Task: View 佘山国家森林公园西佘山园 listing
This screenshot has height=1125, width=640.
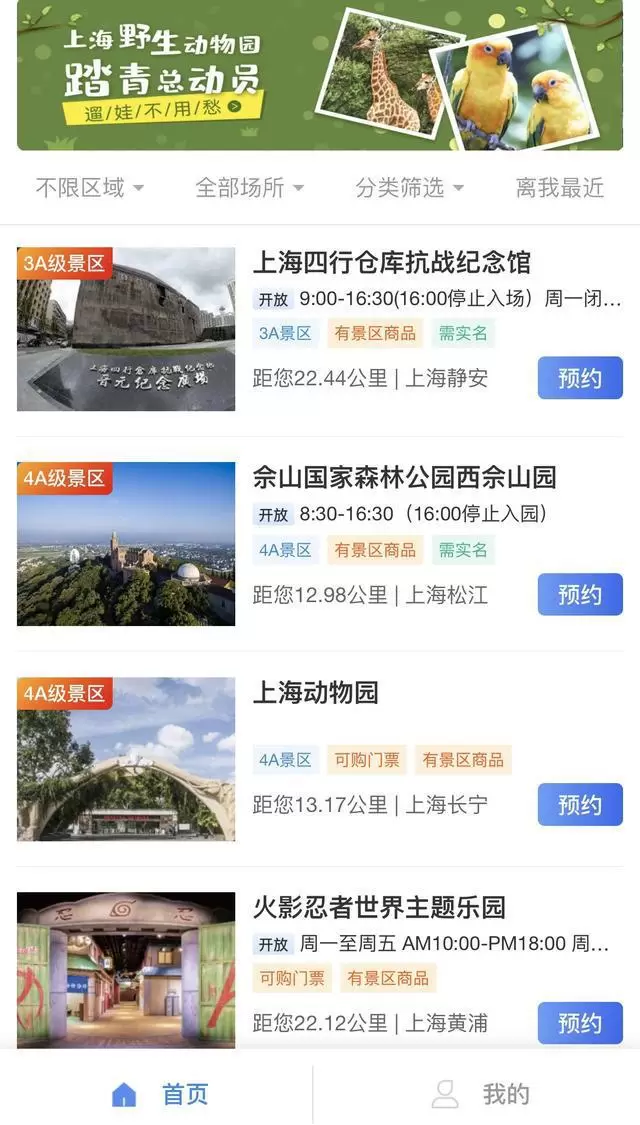Action: 404,478
